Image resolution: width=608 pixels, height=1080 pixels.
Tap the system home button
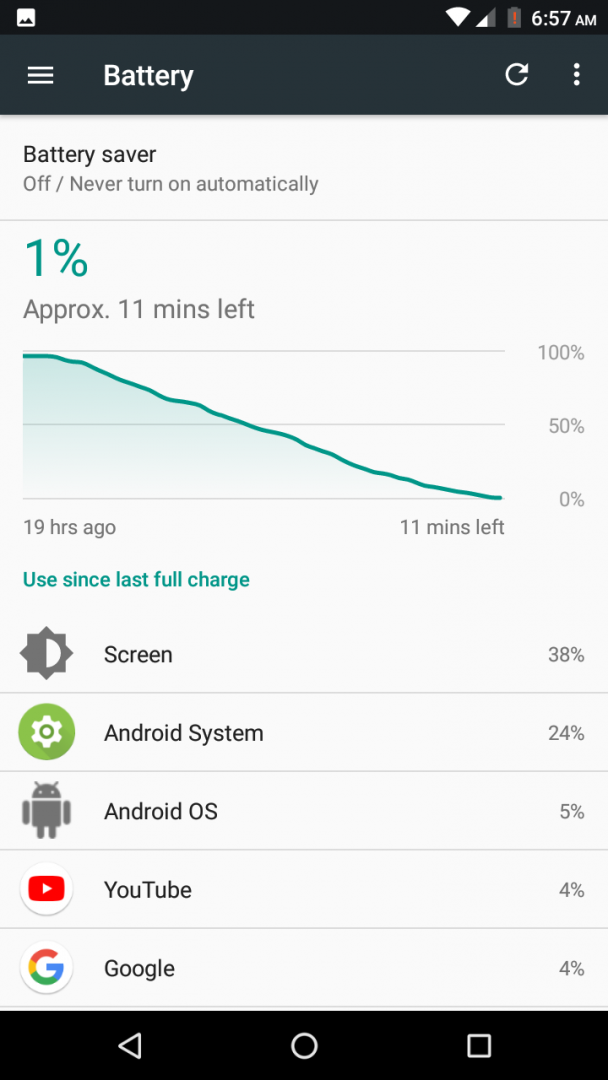(x=304, y=1045)
